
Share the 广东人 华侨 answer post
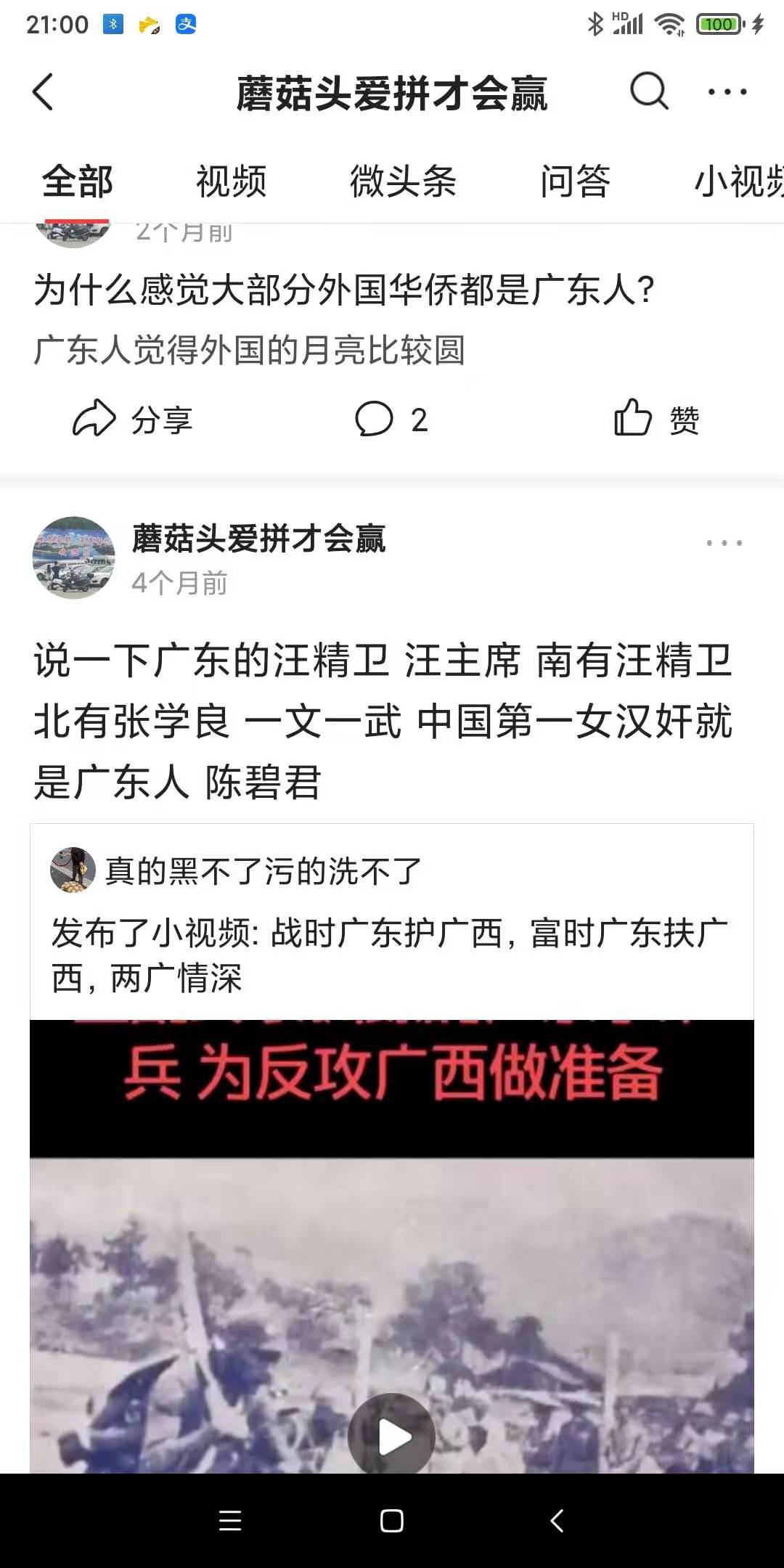click(132, 420)
